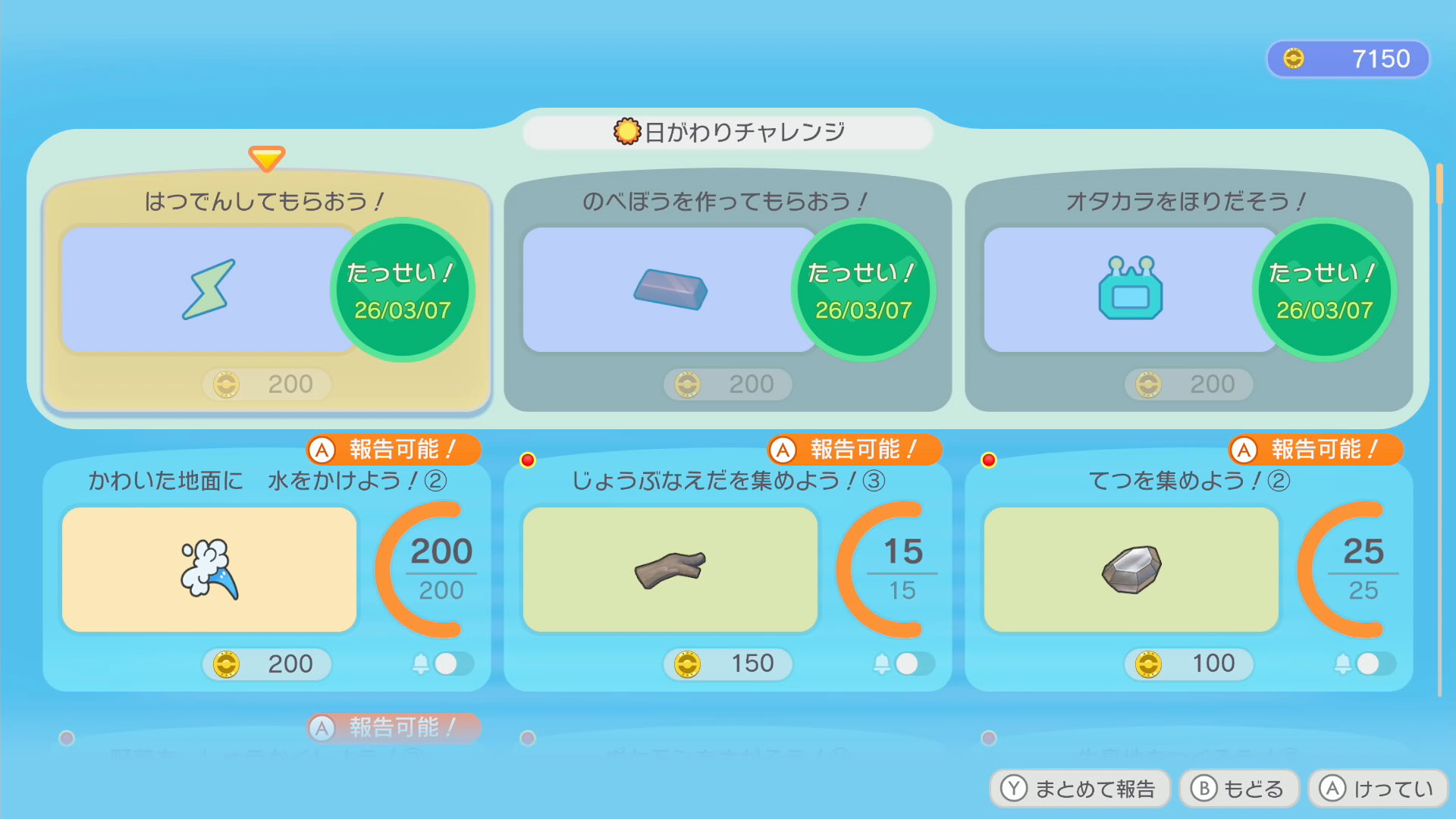Report the てつを集めよう challenge
Screen dimensions: 1456x819
click(x=1316, y=450)
